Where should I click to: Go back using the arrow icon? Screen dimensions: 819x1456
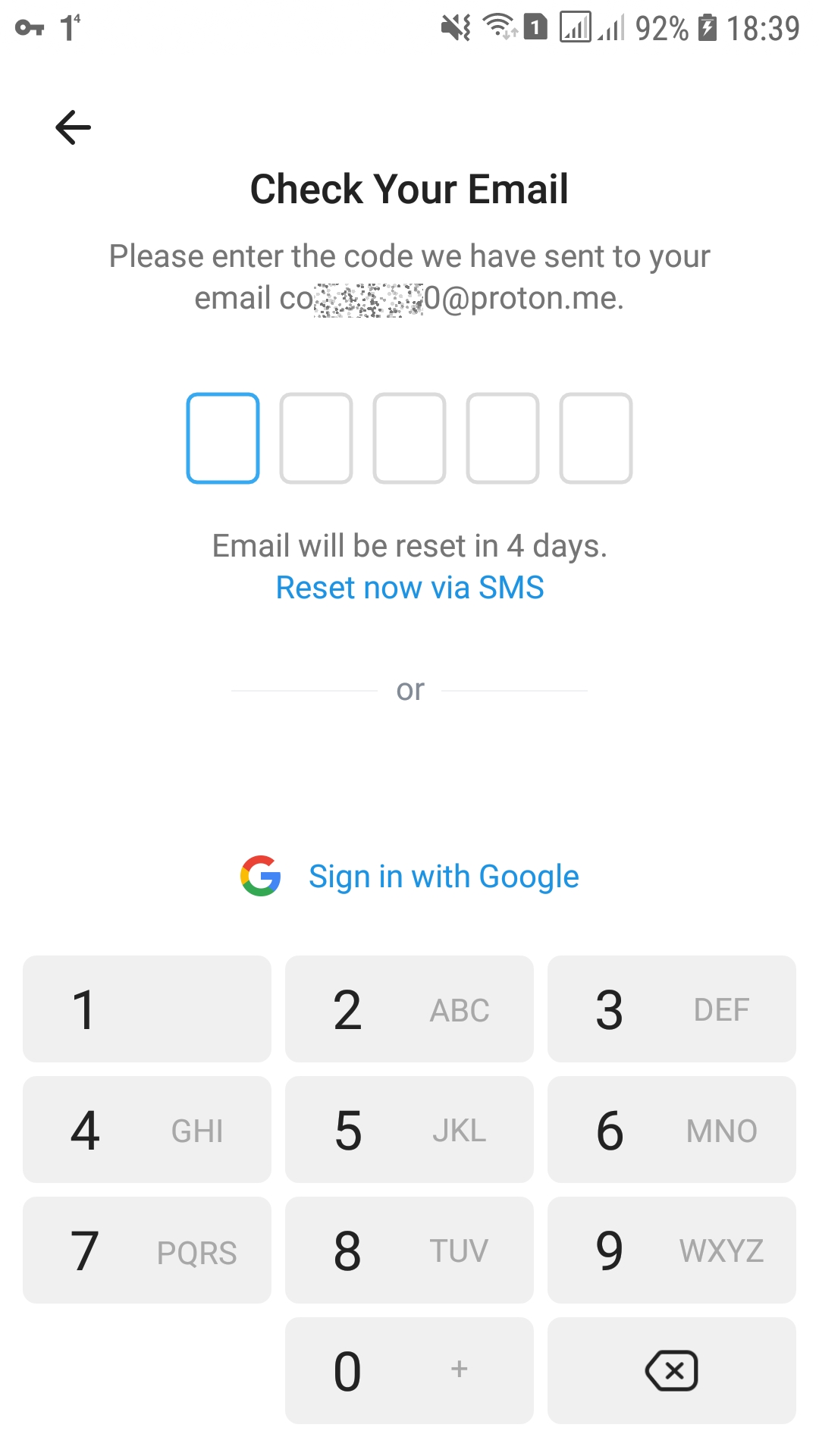click(x=73, y=127)
